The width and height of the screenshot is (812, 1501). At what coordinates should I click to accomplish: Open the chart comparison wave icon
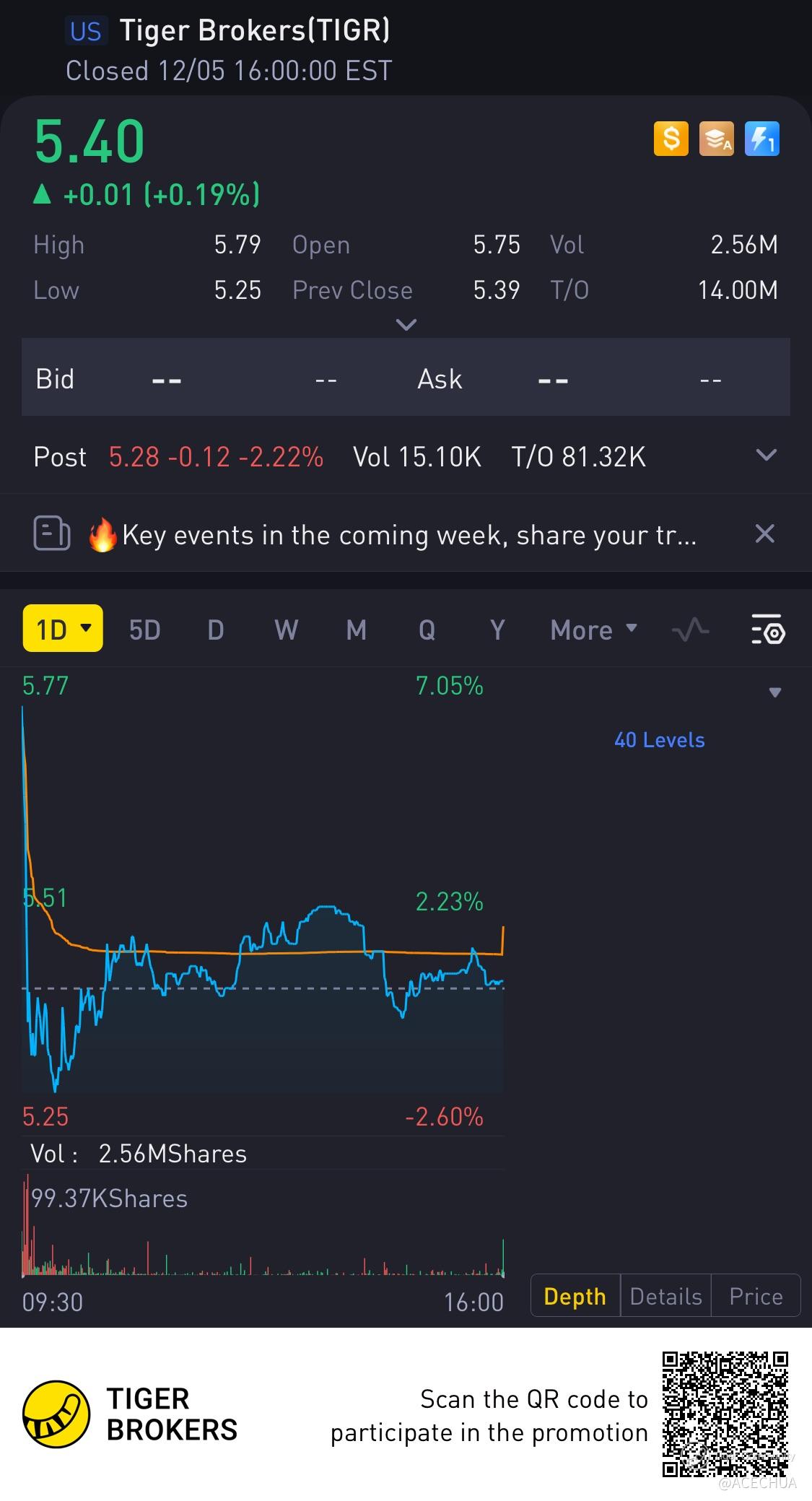pos(690,630)
